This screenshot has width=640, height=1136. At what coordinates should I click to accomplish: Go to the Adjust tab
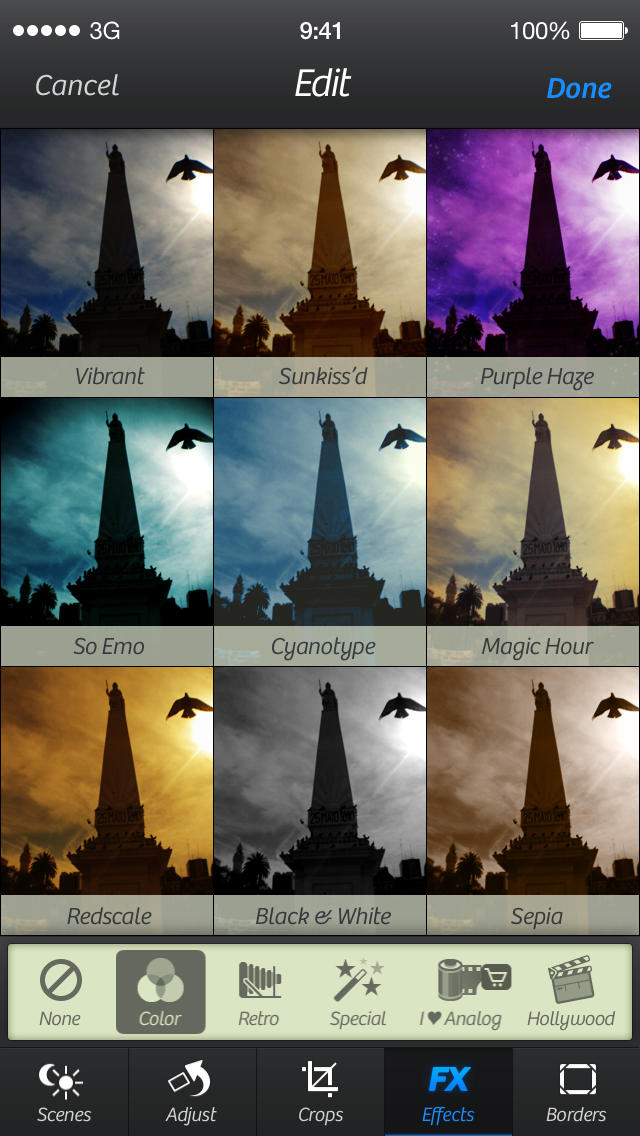point(192,1092)
